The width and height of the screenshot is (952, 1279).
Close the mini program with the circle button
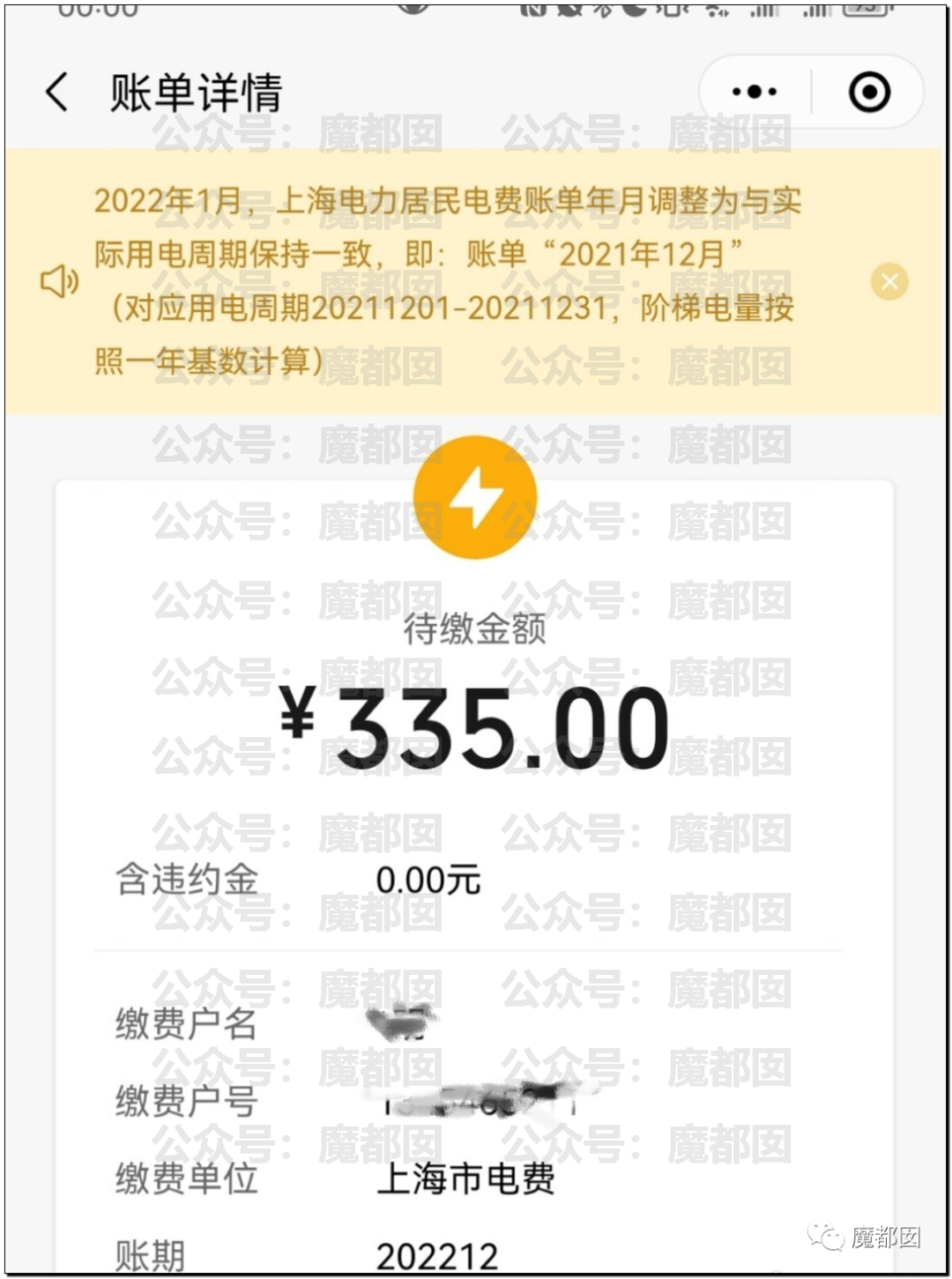point(868,92)
